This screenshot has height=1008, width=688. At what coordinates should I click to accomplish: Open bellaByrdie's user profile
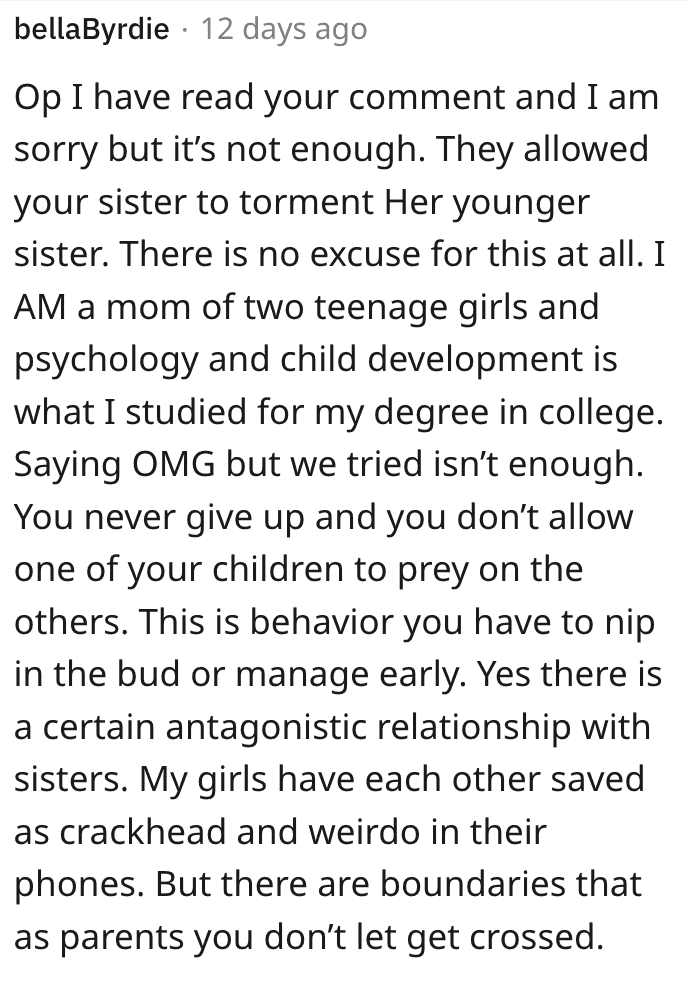92,30
